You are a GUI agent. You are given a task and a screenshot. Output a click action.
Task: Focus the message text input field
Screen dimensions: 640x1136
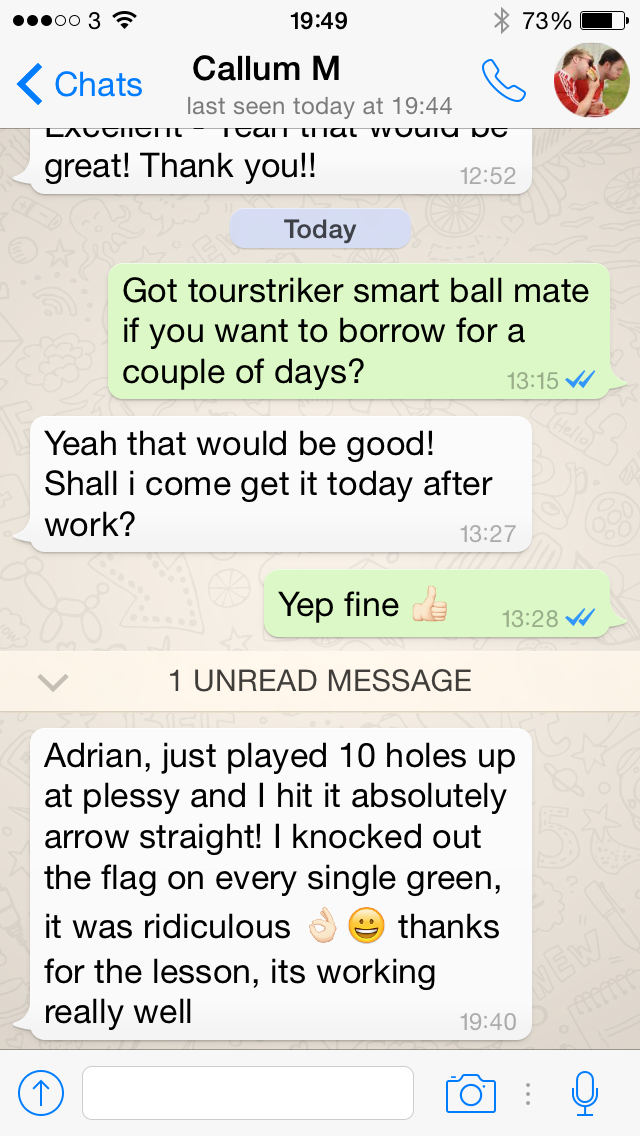tap(248, 1093)
